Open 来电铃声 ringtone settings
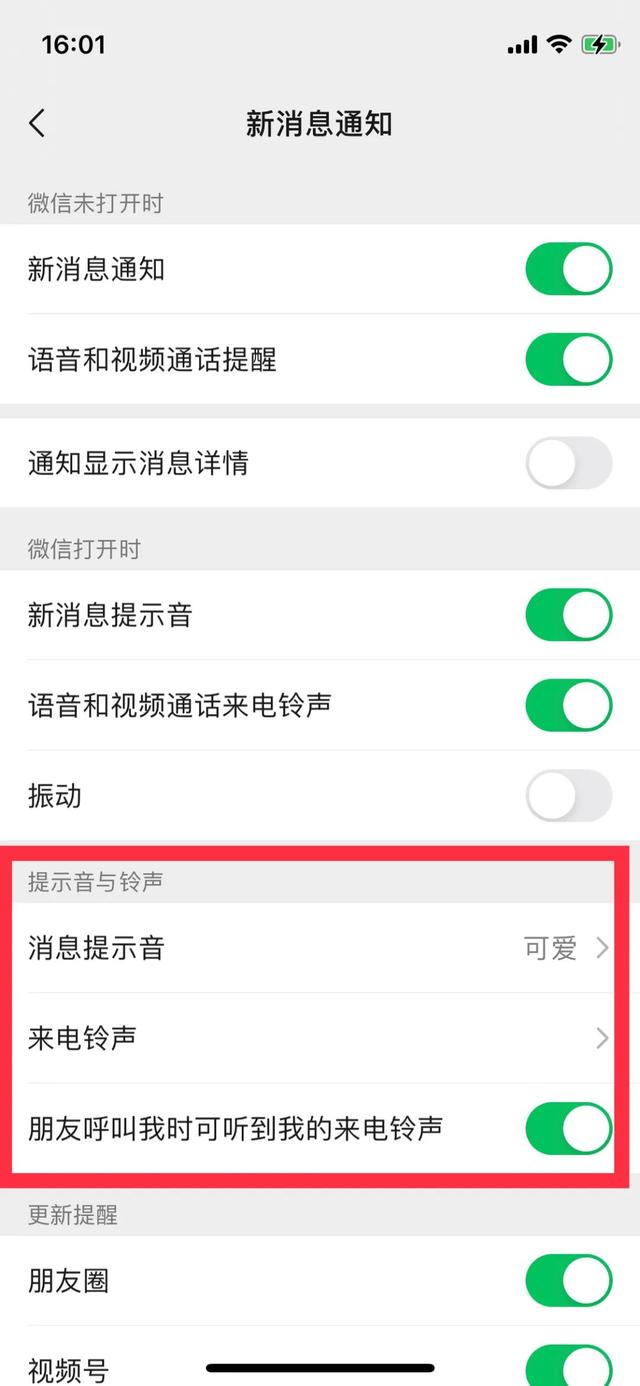The height and width of the screenshot is (1386, 640). pos(320,1038)
